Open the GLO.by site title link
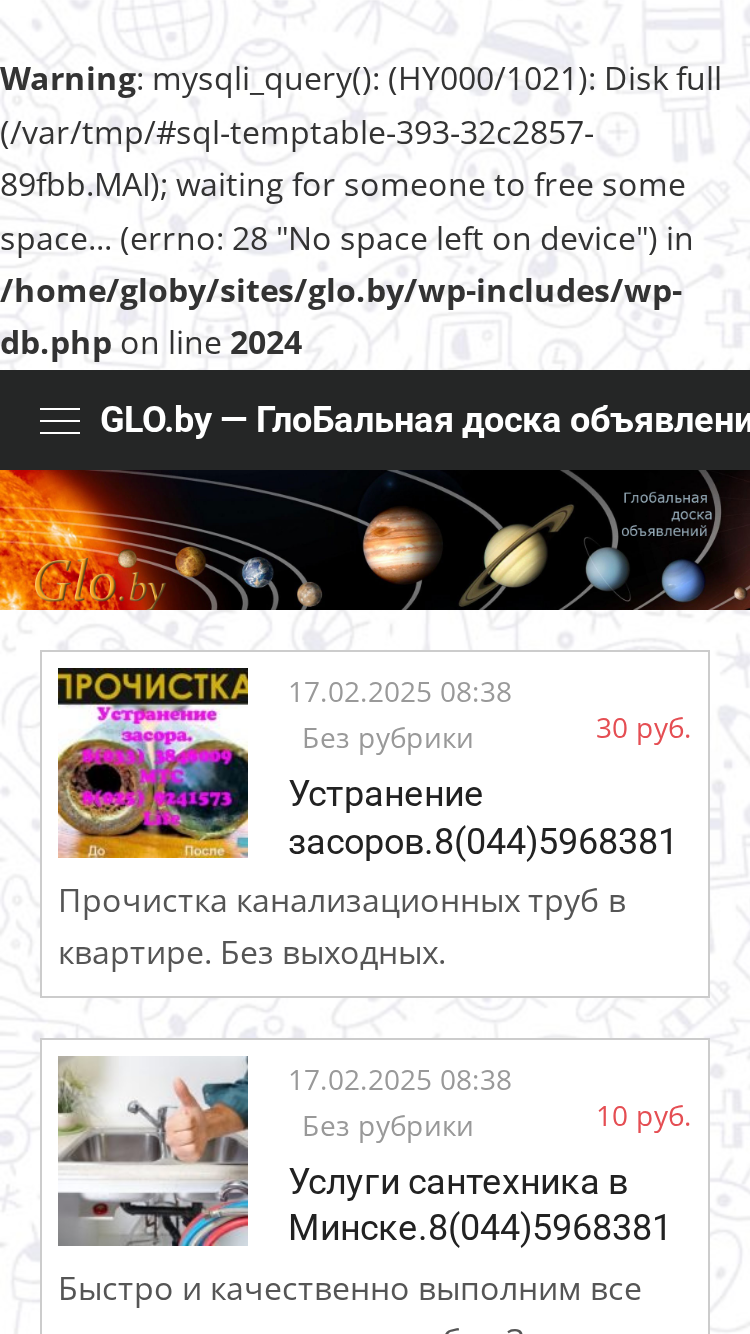The width and height of the screenshot is (750, 1334). (425, 421)
